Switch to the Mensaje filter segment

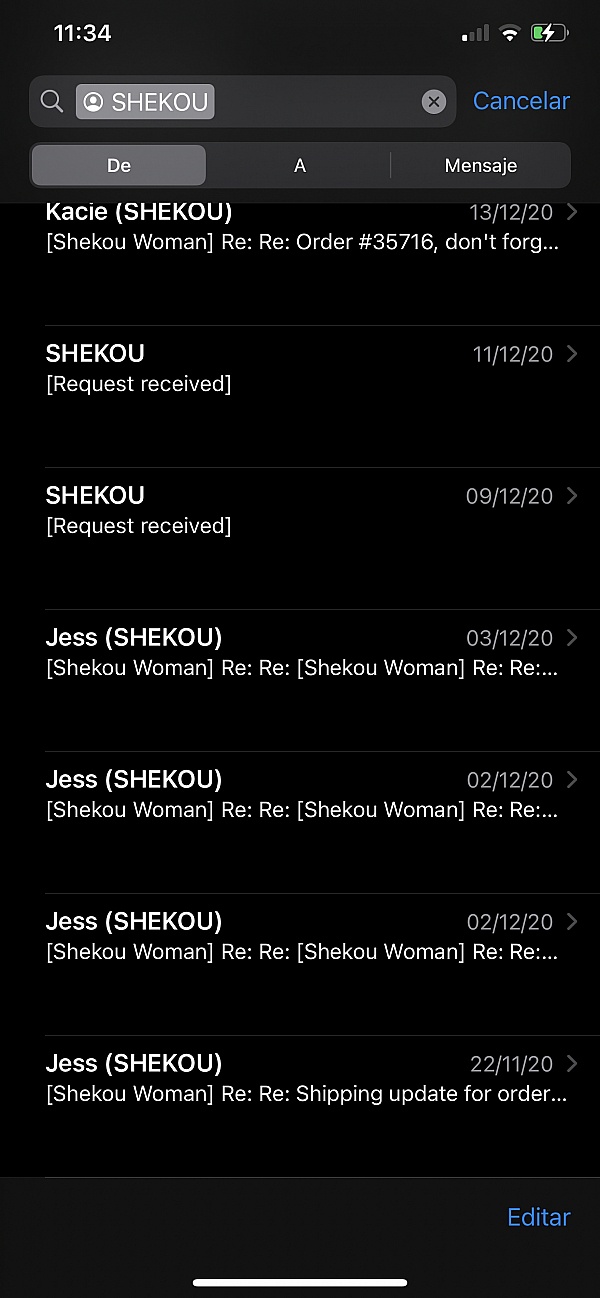[480, 166]
